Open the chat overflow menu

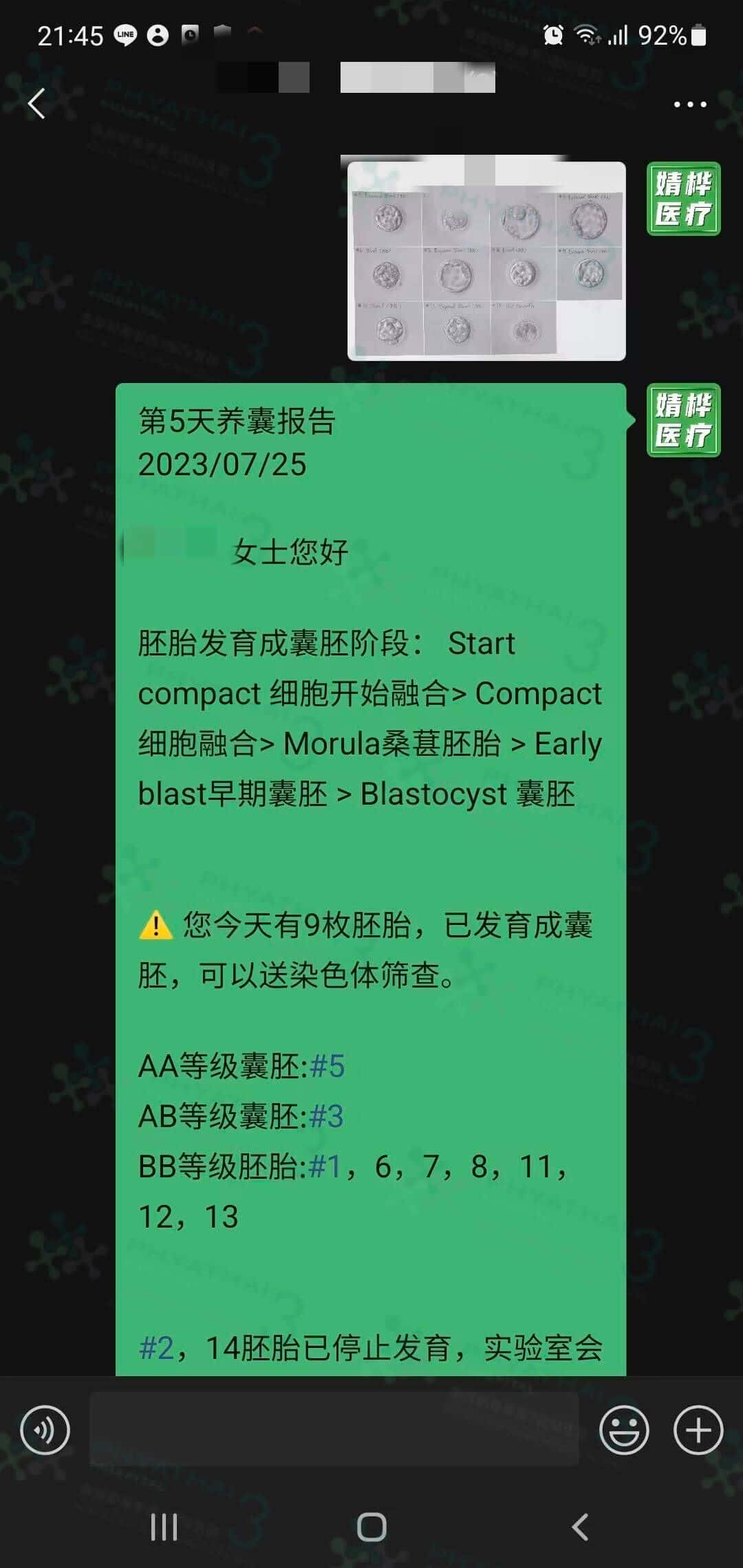point(689,105)
